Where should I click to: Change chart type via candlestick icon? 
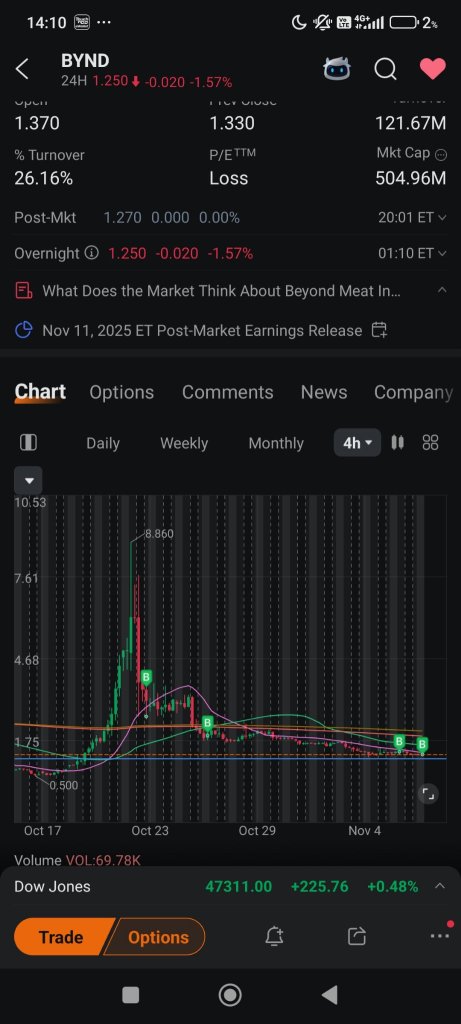point(397,443)
